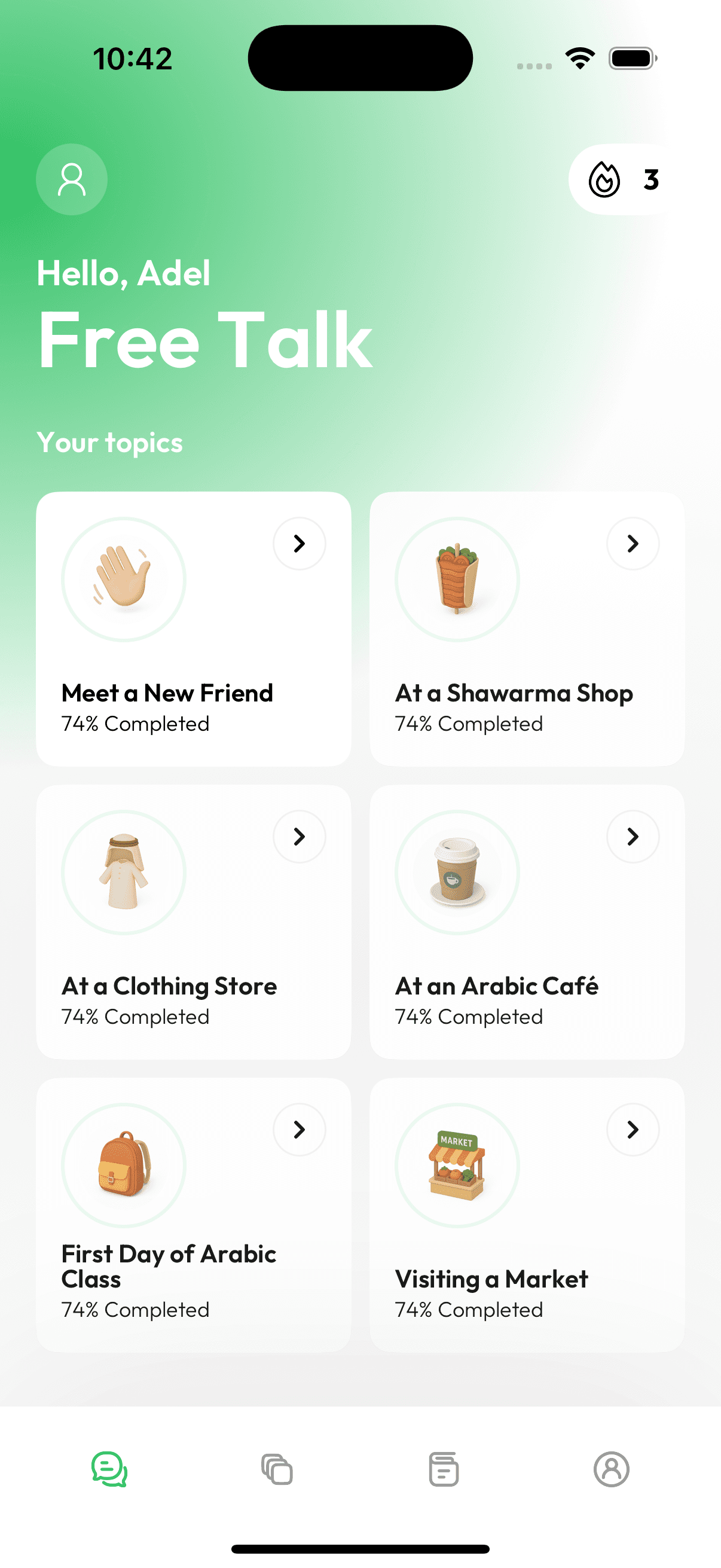The image size is (721, 1568).
Task: Go to the notes list tab
Action: coord(444,1469)
